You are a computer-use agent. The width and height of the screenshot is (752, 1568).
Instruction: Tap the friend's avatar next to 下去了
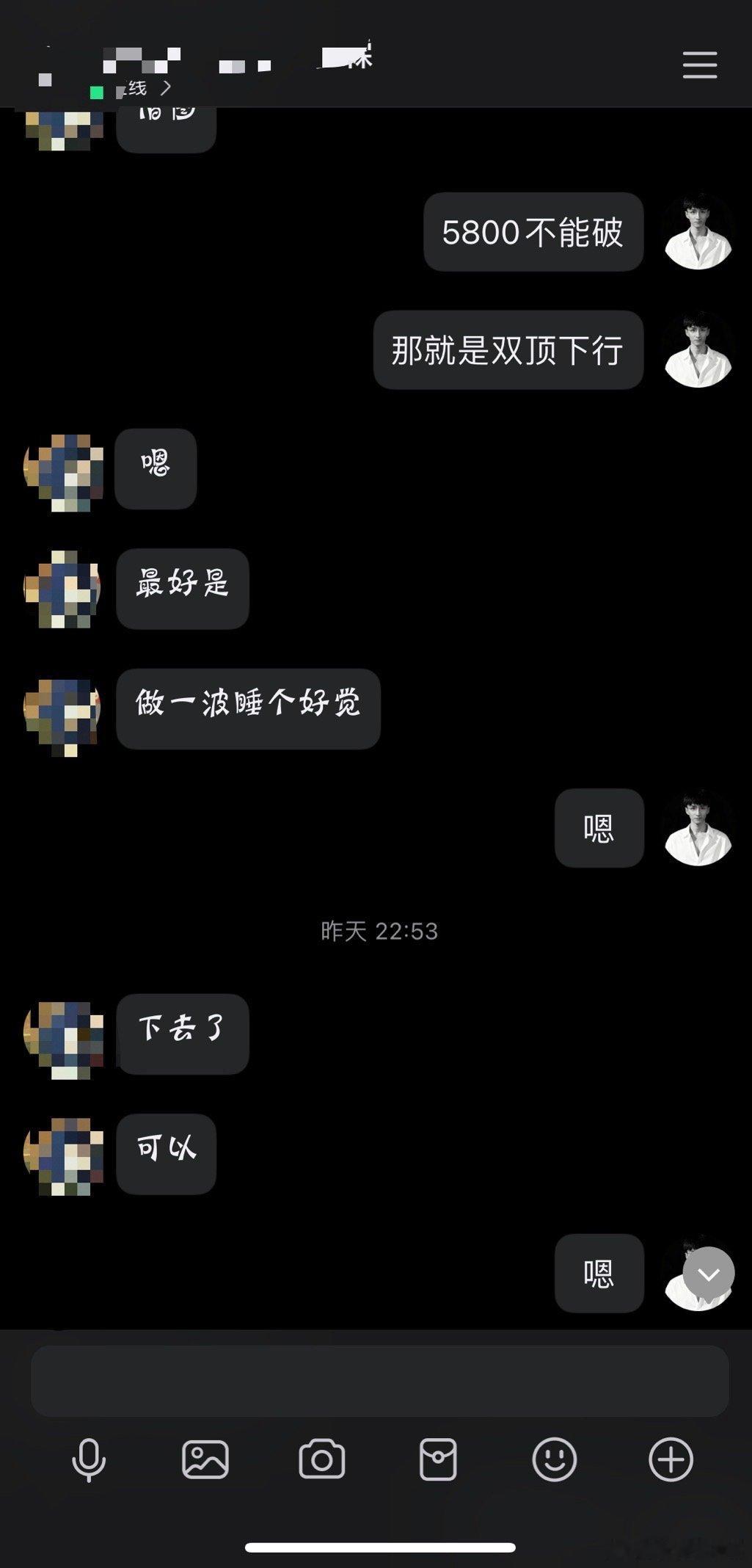(x=62, y=1035)
